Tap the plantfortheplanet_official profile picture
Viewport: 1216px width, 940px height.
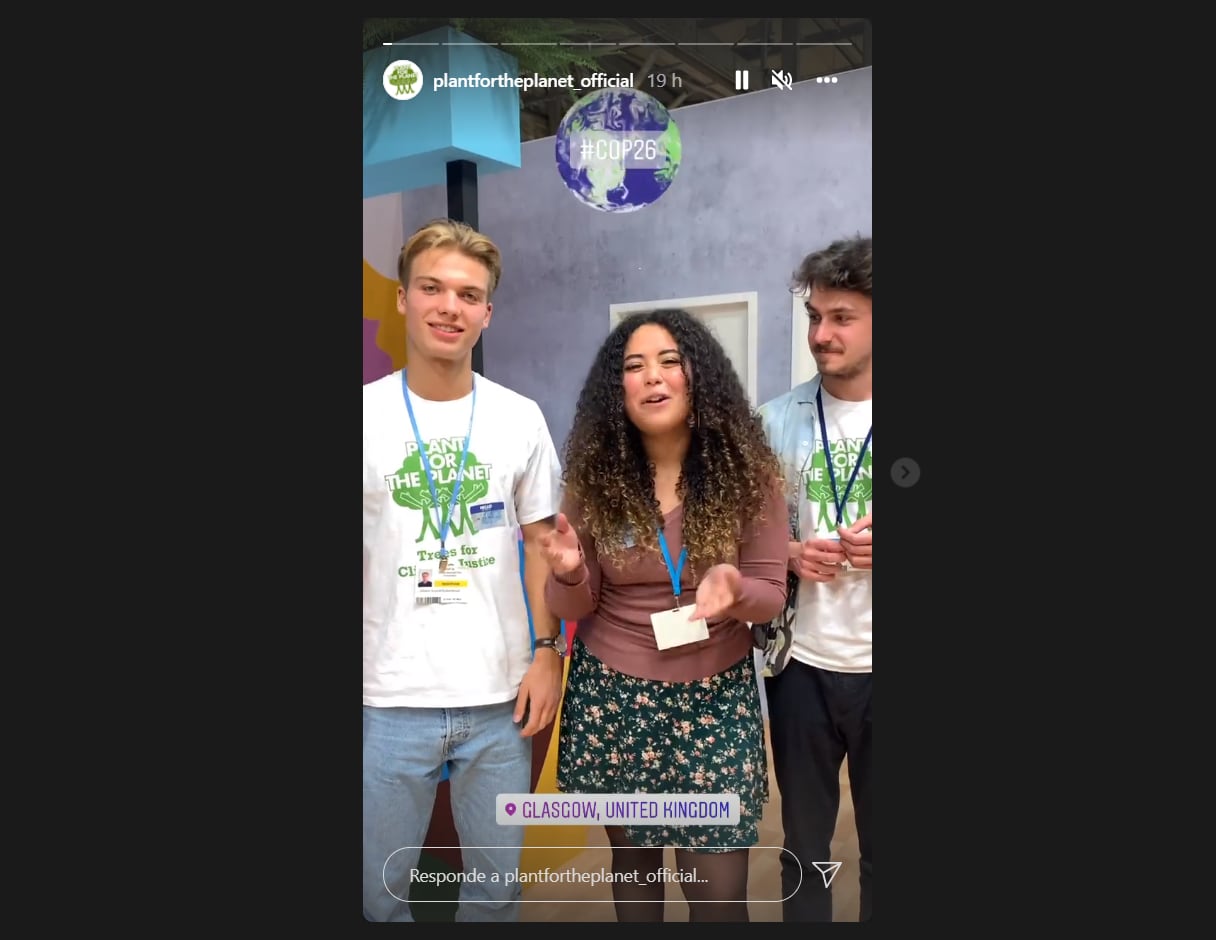[x=403, y=80]
